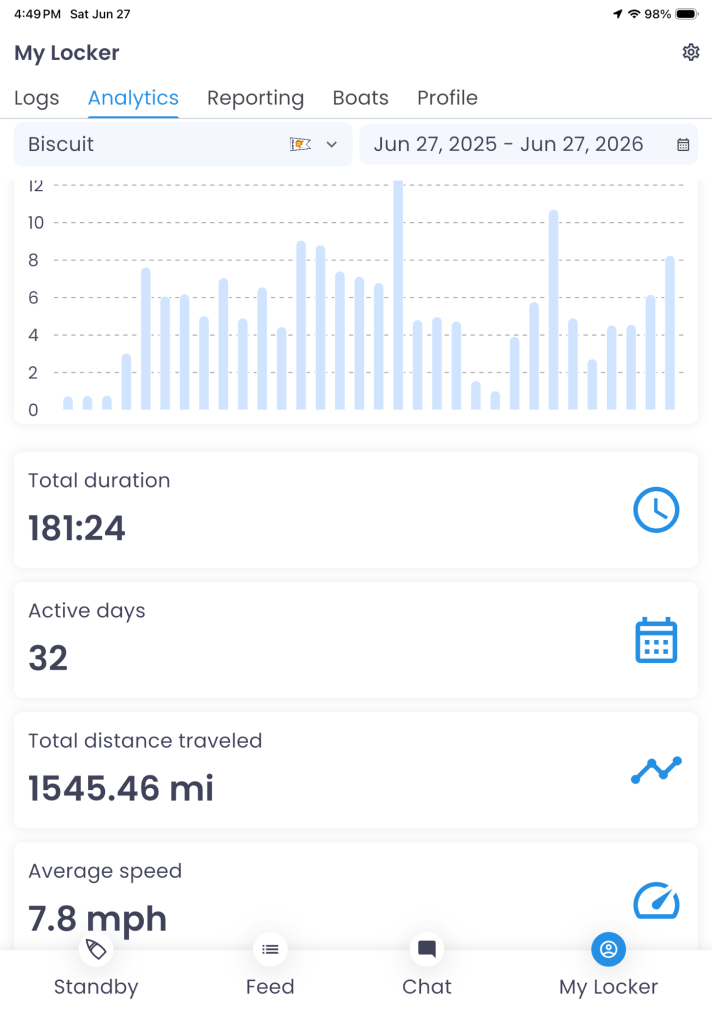Open the settings gear icon

[x=690, y=52]
